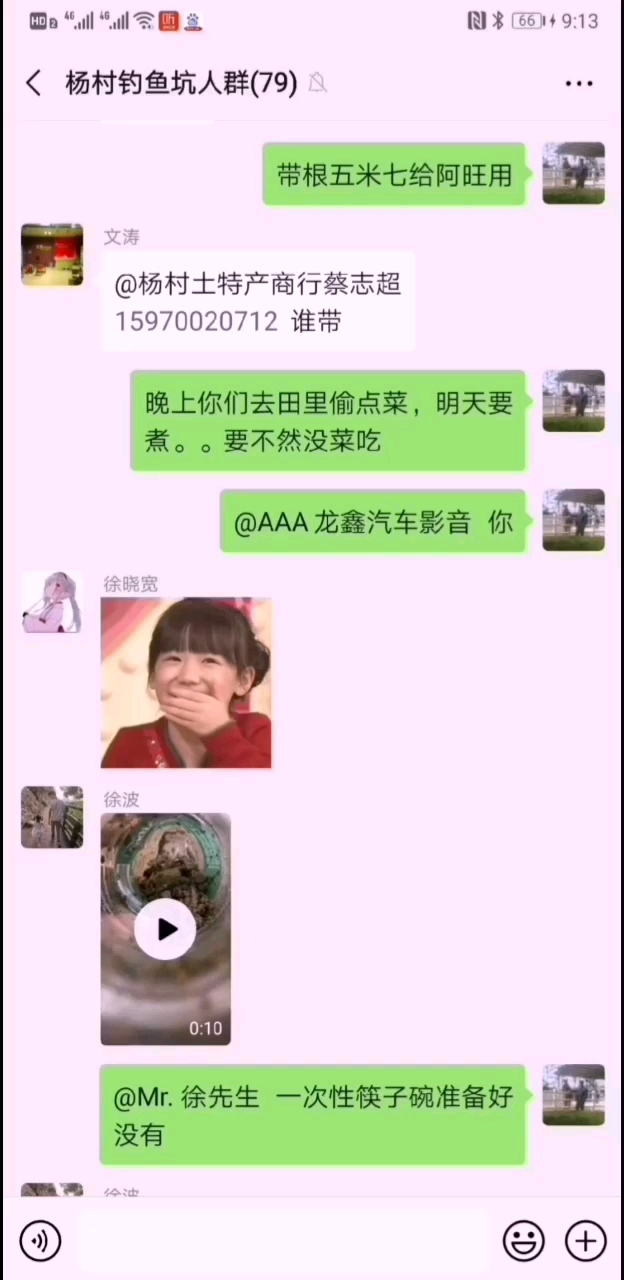
Task: Open 文涛's profile avatar
Action: coord(52,255)
